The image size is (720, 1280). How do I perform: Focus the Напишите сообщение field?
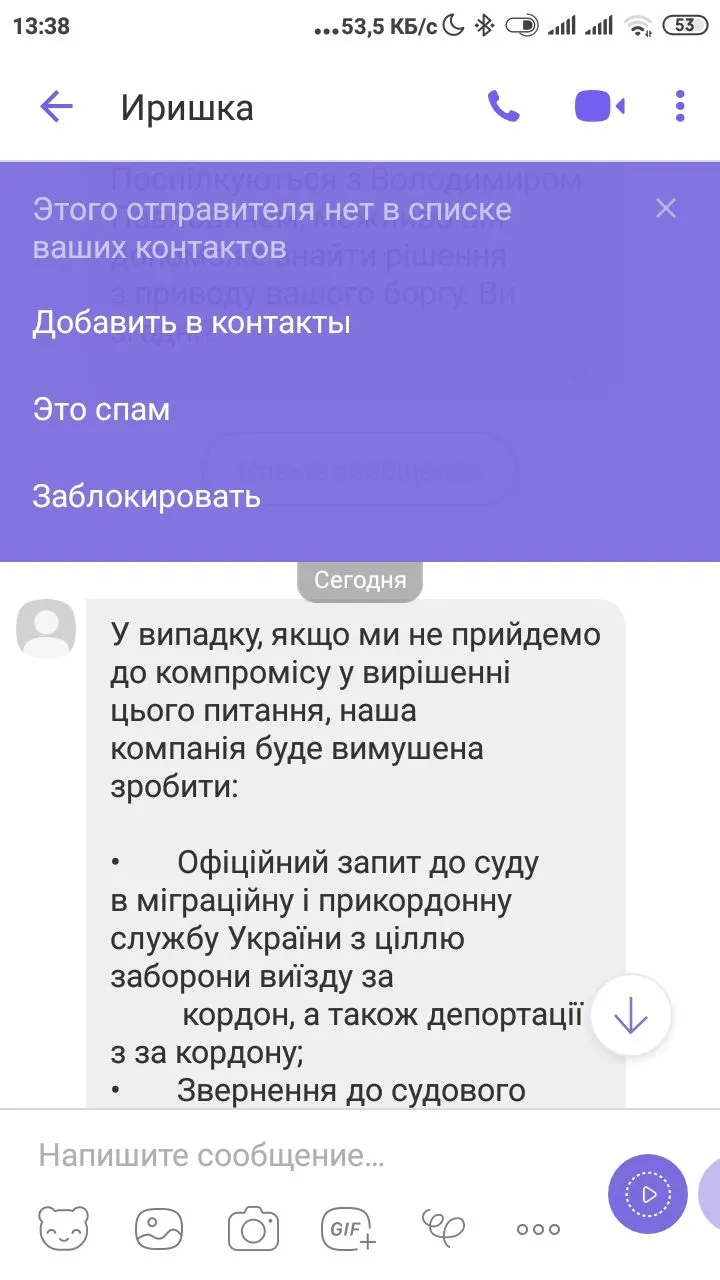click(300, 1157)
